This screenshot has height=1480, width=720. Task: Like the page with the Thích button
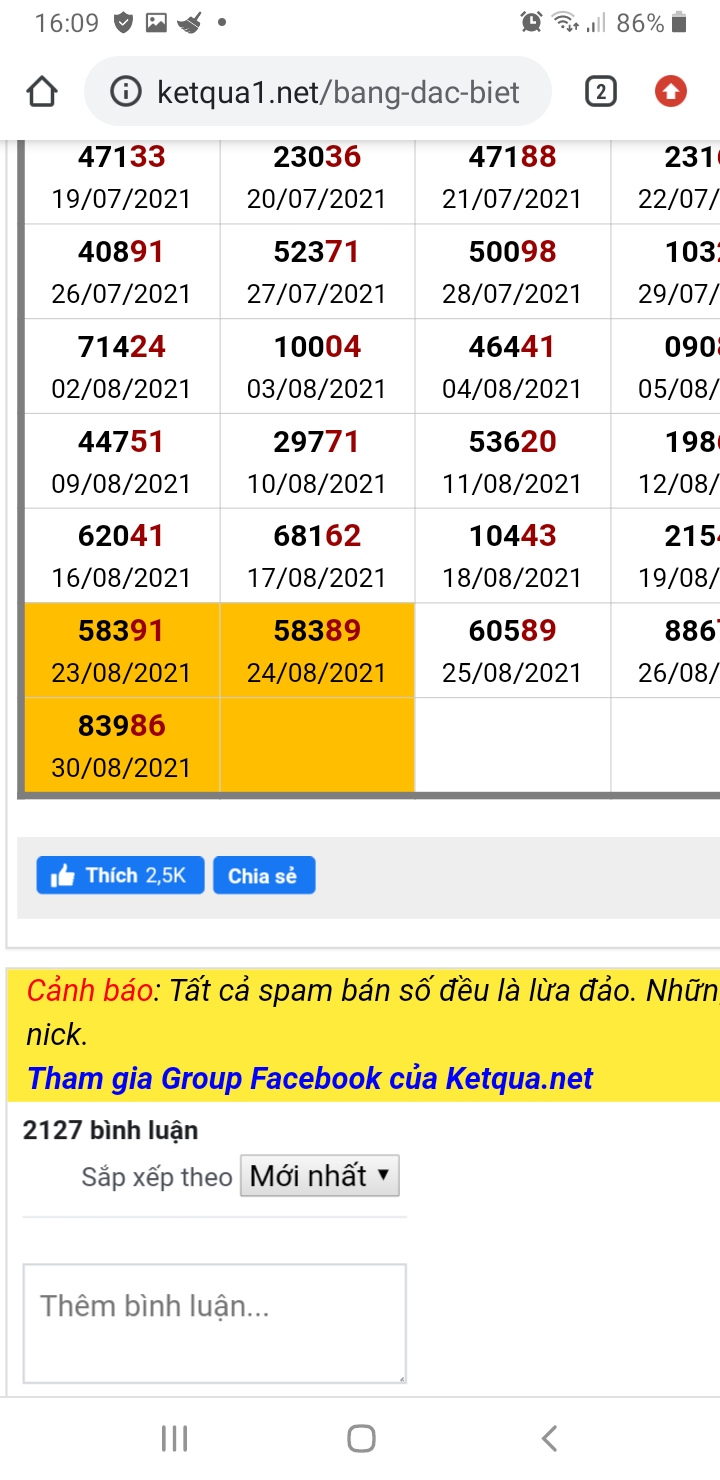(120, 875)
